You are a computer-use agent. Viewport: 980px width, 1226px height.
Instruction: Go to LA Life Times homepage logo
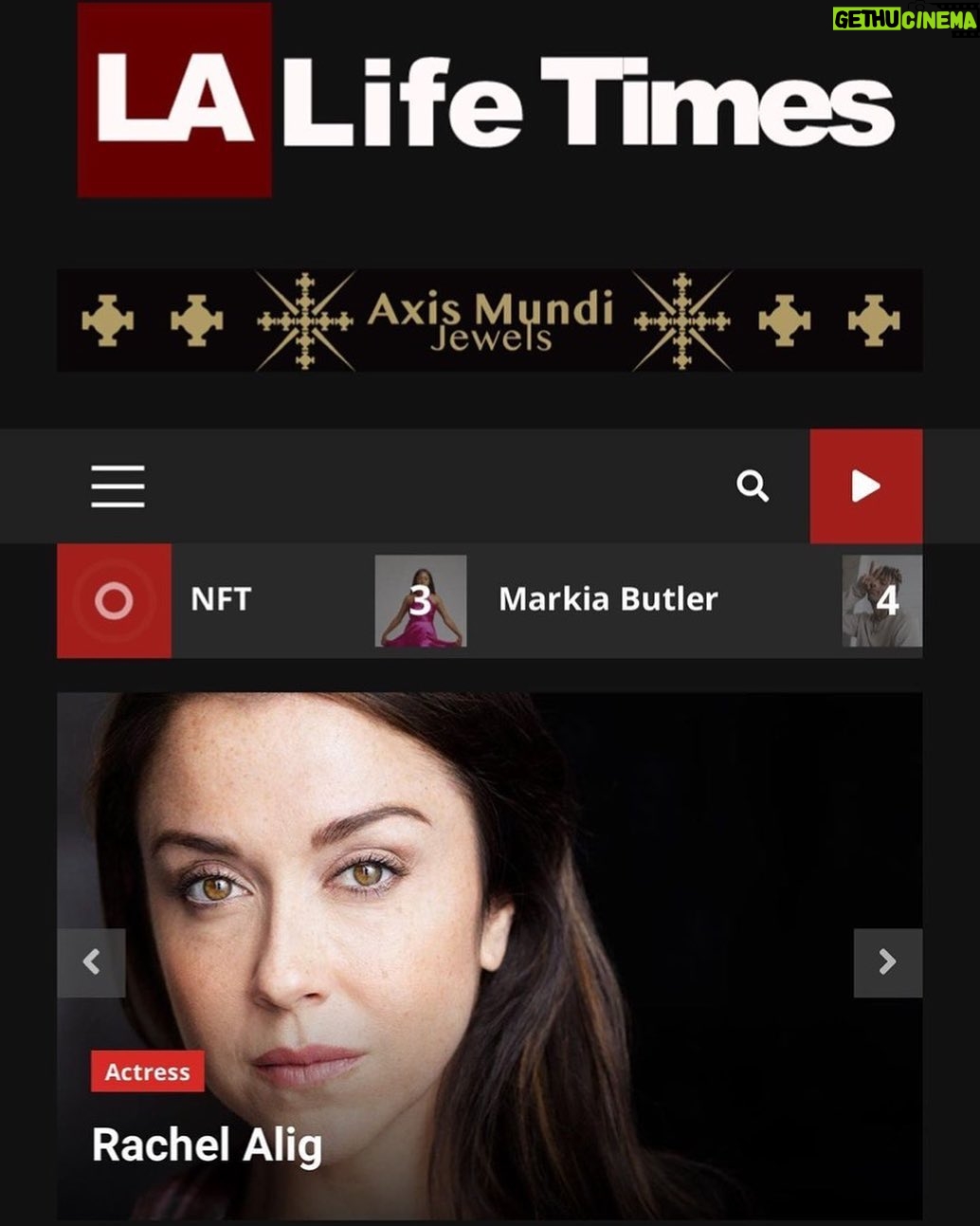point(487,101)
